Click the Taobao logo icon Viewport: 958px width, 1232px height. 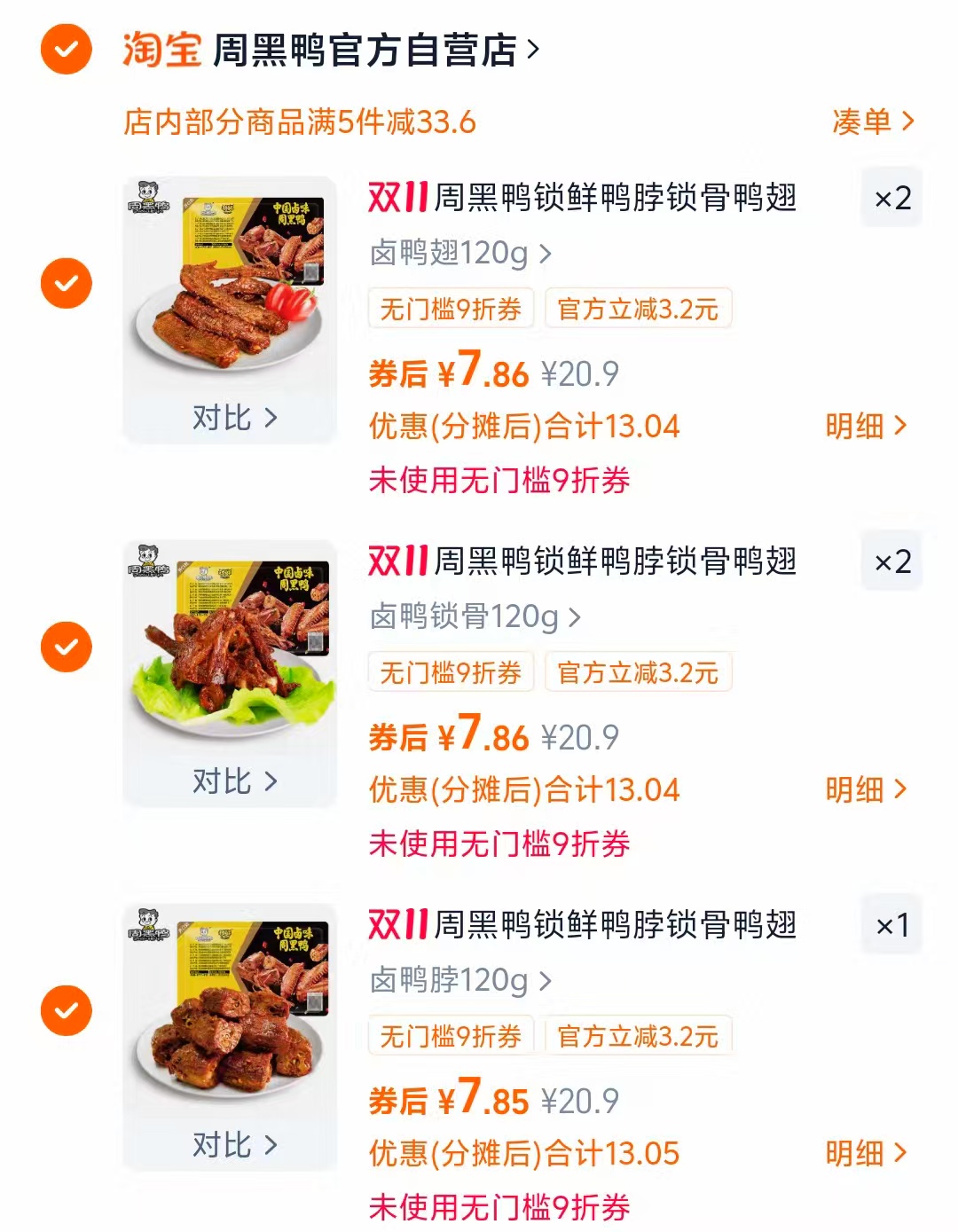(160, 51)
